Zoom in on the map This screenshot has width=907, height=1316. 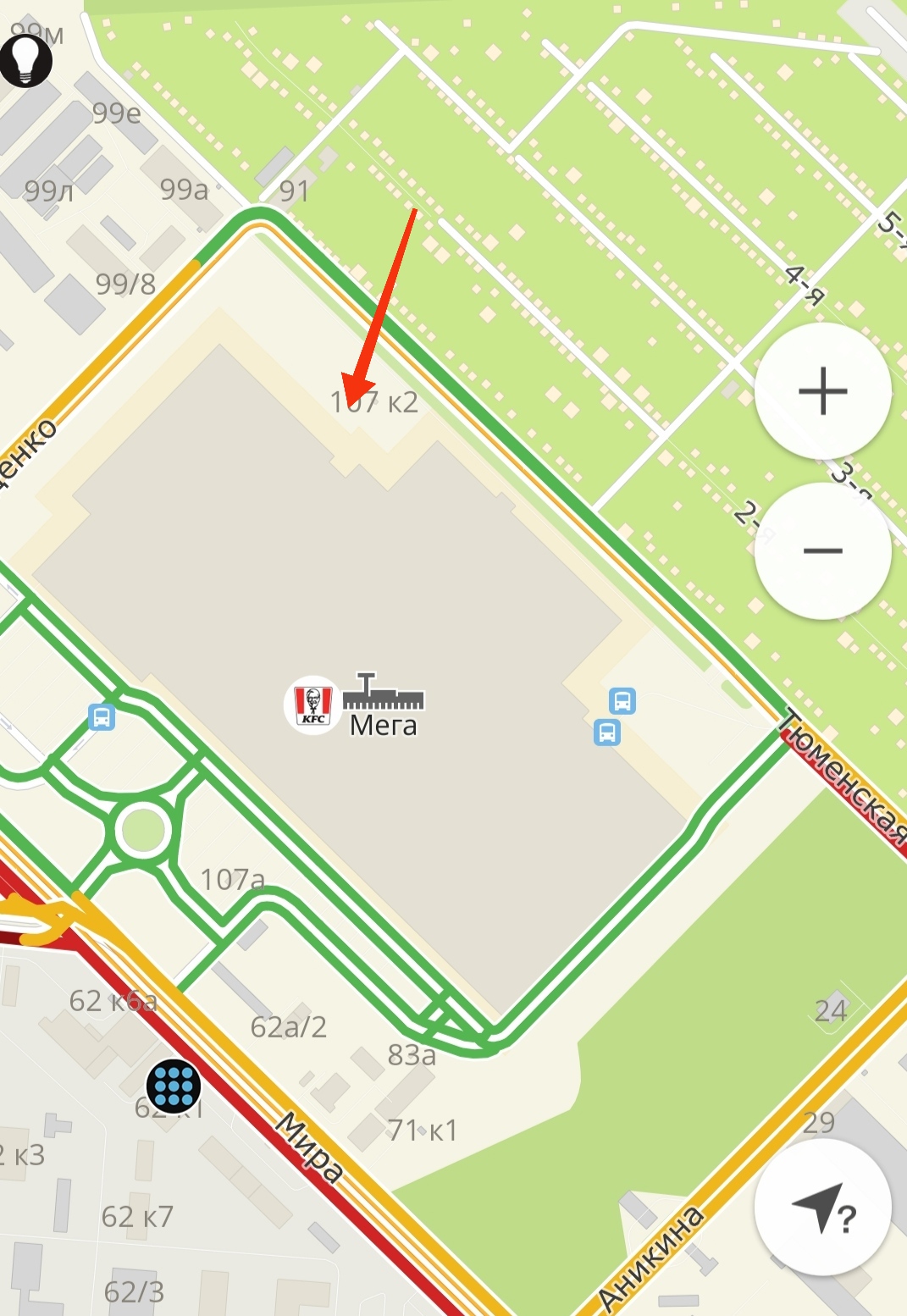tap(822, 391)
